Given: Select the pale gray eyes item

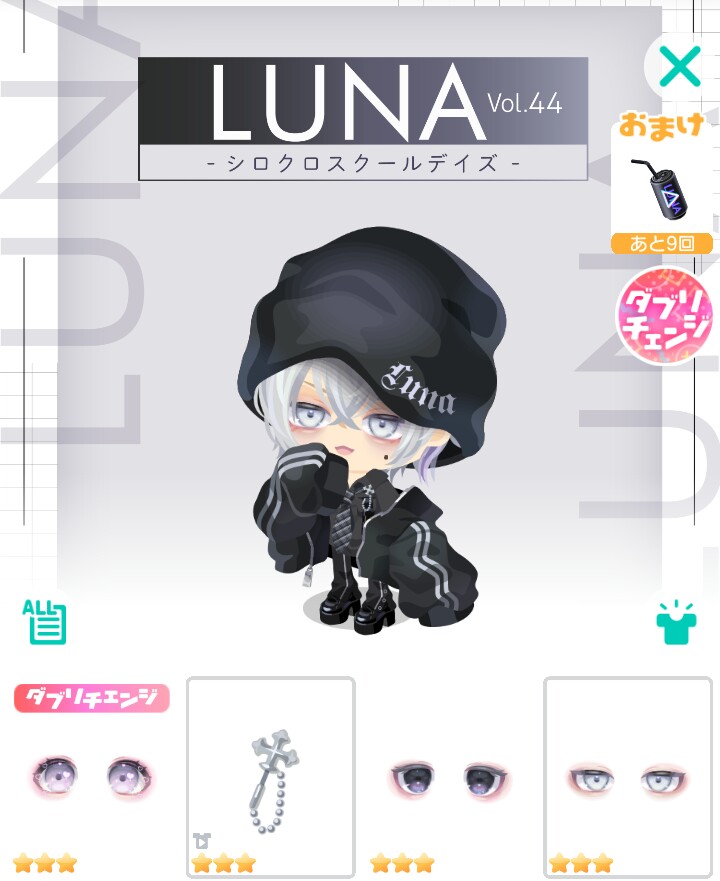Looking at the screenshot, I should (x=627, y=778).
